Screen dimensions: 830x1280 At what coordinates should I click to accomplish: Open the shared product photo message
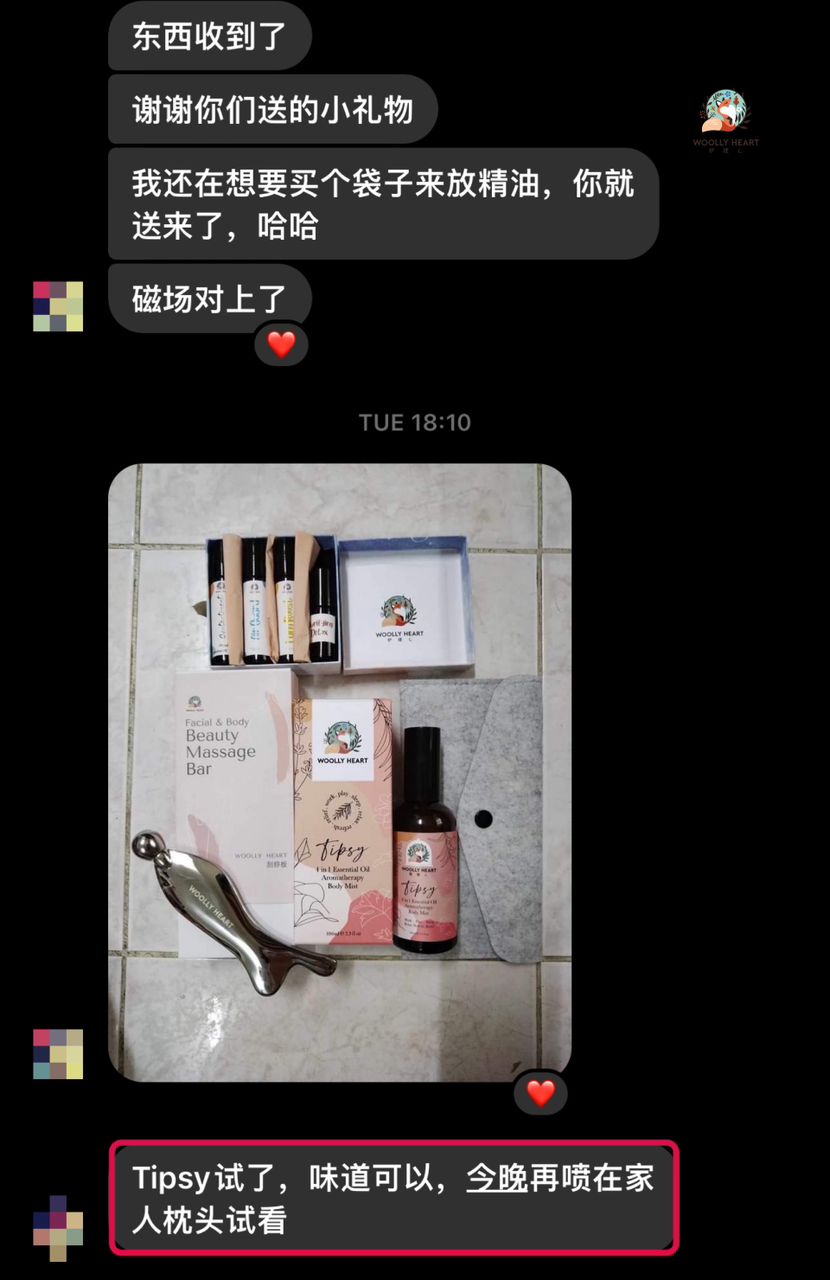click(x=340, y=770)
